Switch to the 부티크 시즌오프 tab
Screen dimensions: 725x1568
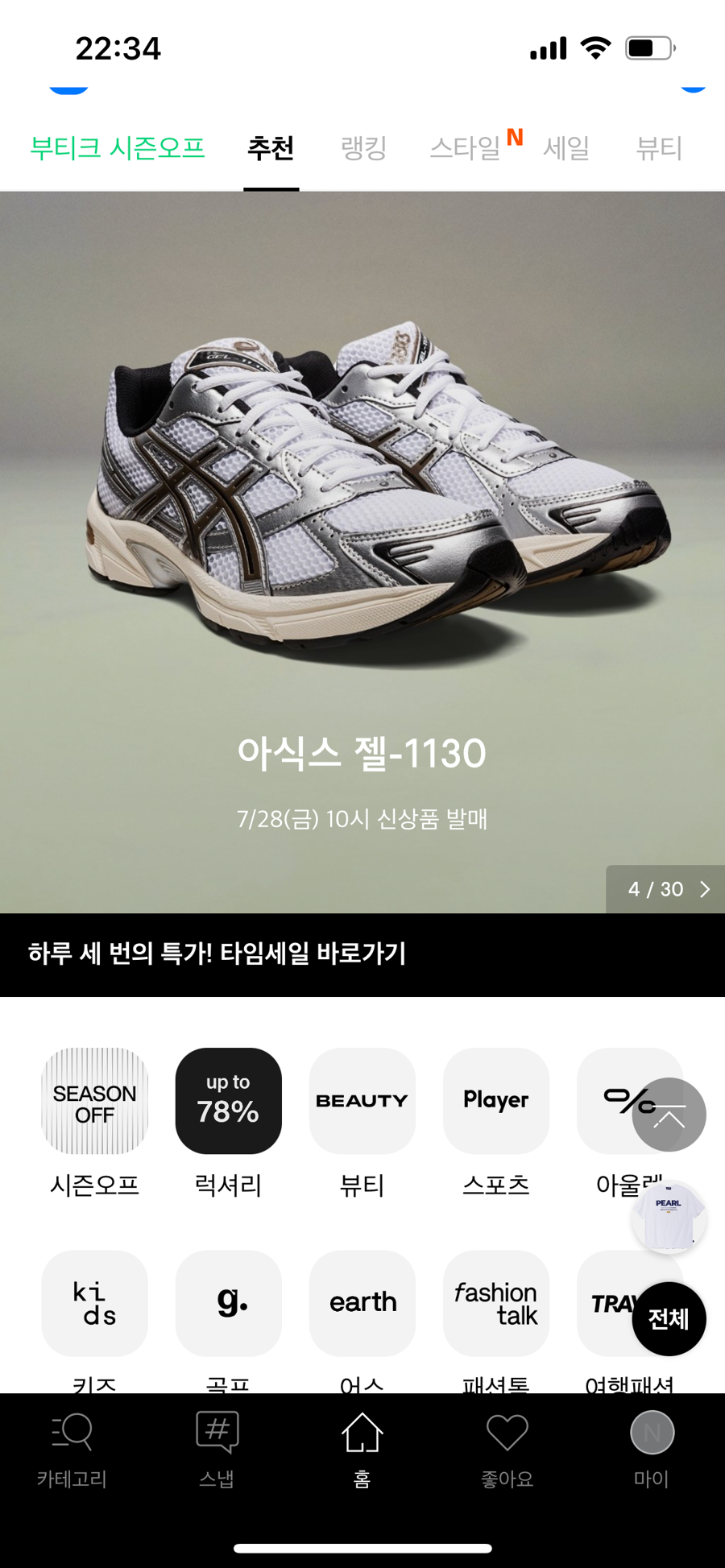click(x=118, y=148)
